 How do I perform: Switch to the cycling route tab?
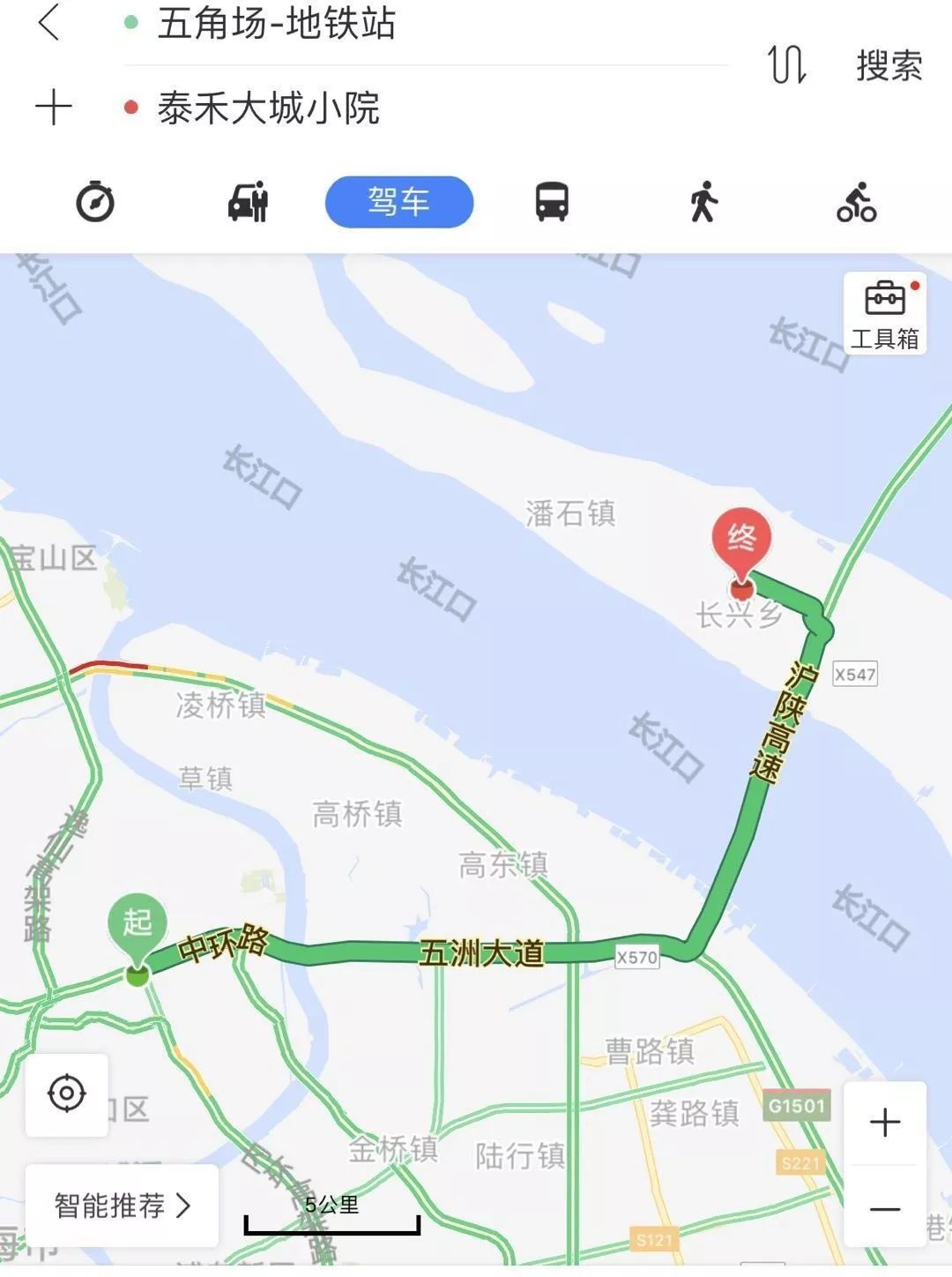pos(856,202)
